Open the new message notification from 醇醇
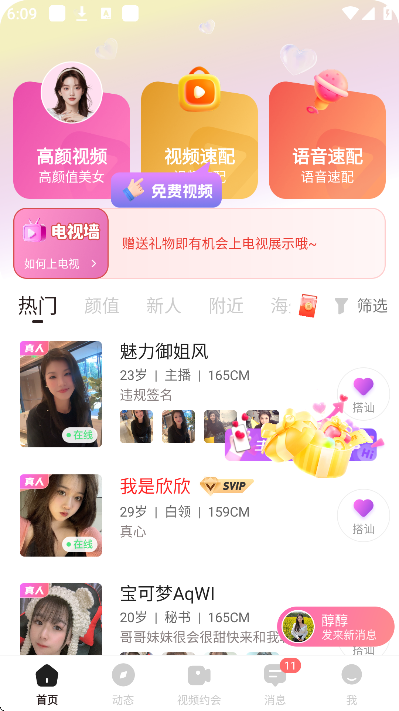 [336, 627]
